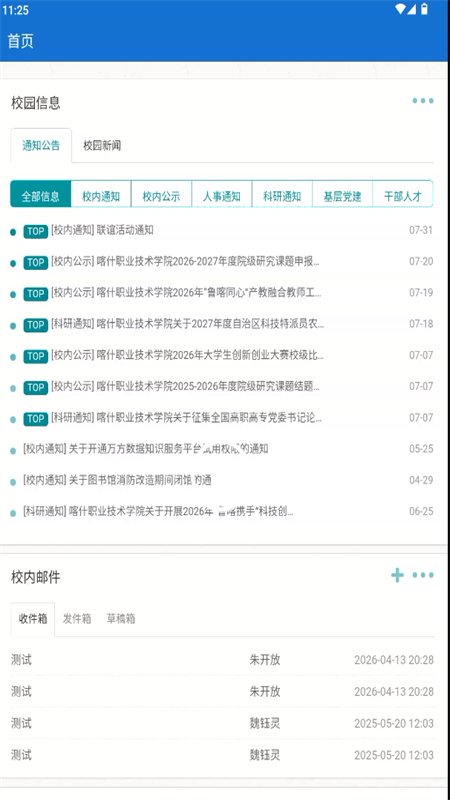The image size is (450, 800).
Task: Show 人事通知 notices
Action: 221,196
